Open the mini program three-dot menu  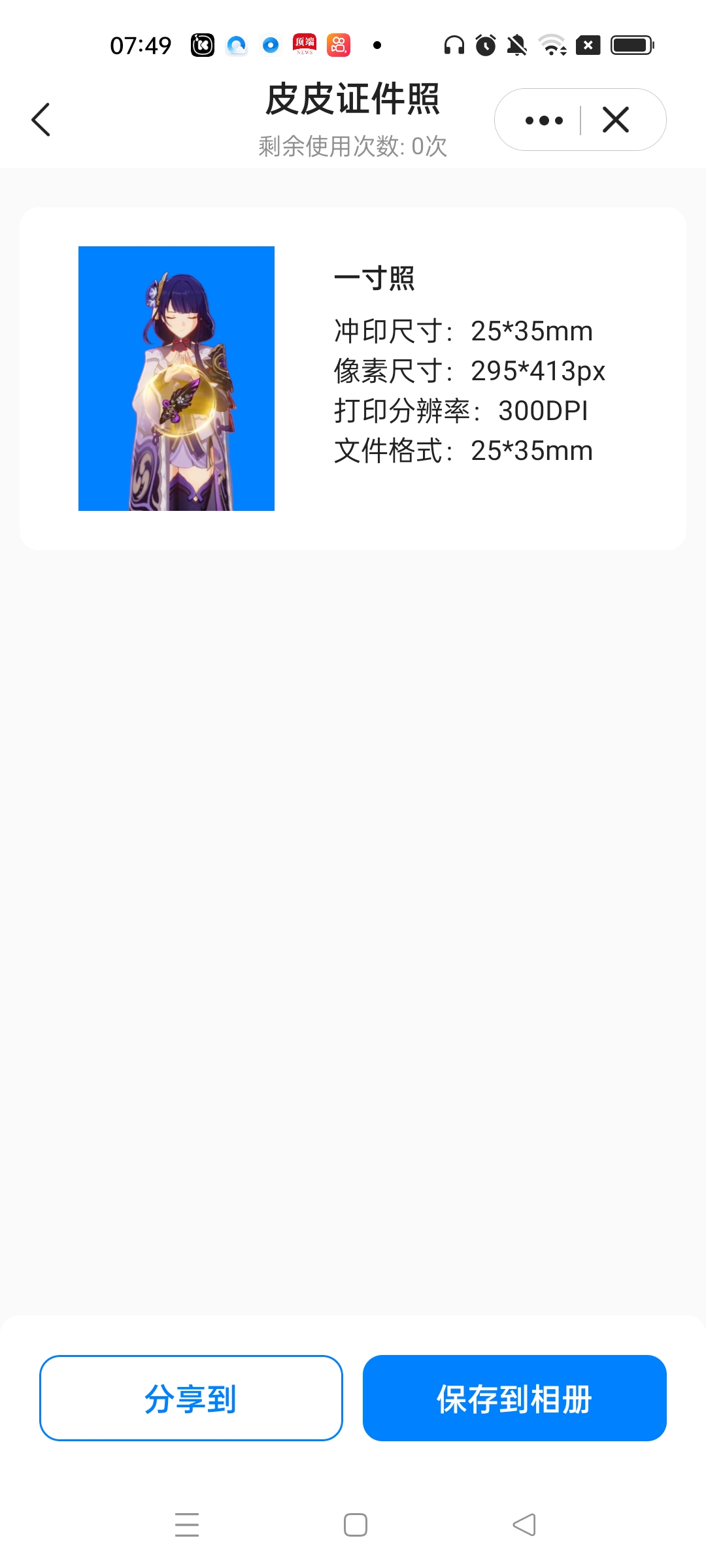(x=544, y=120)
